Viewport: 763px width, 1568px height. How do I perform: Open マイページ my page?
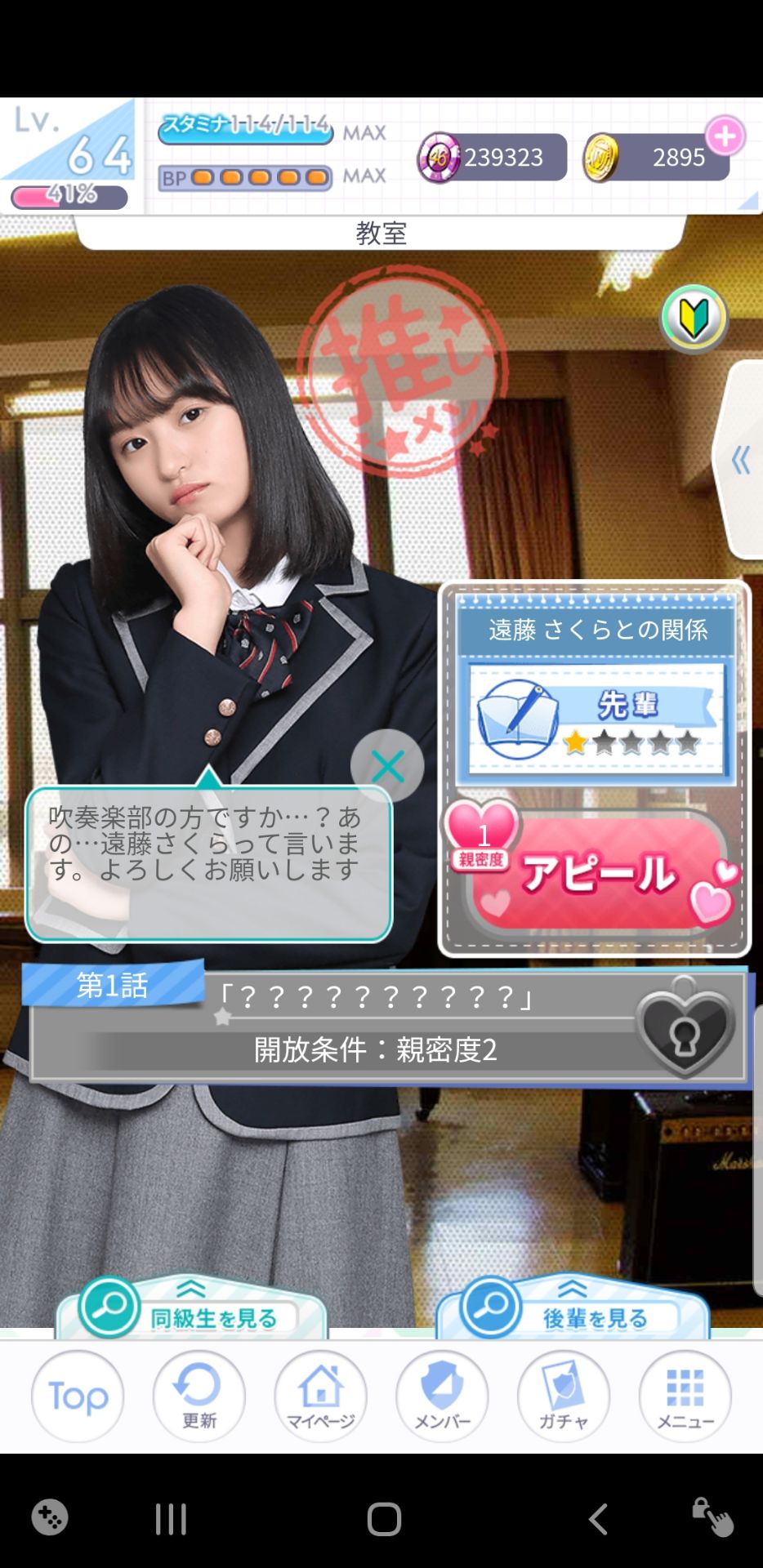coord(320,1396)
